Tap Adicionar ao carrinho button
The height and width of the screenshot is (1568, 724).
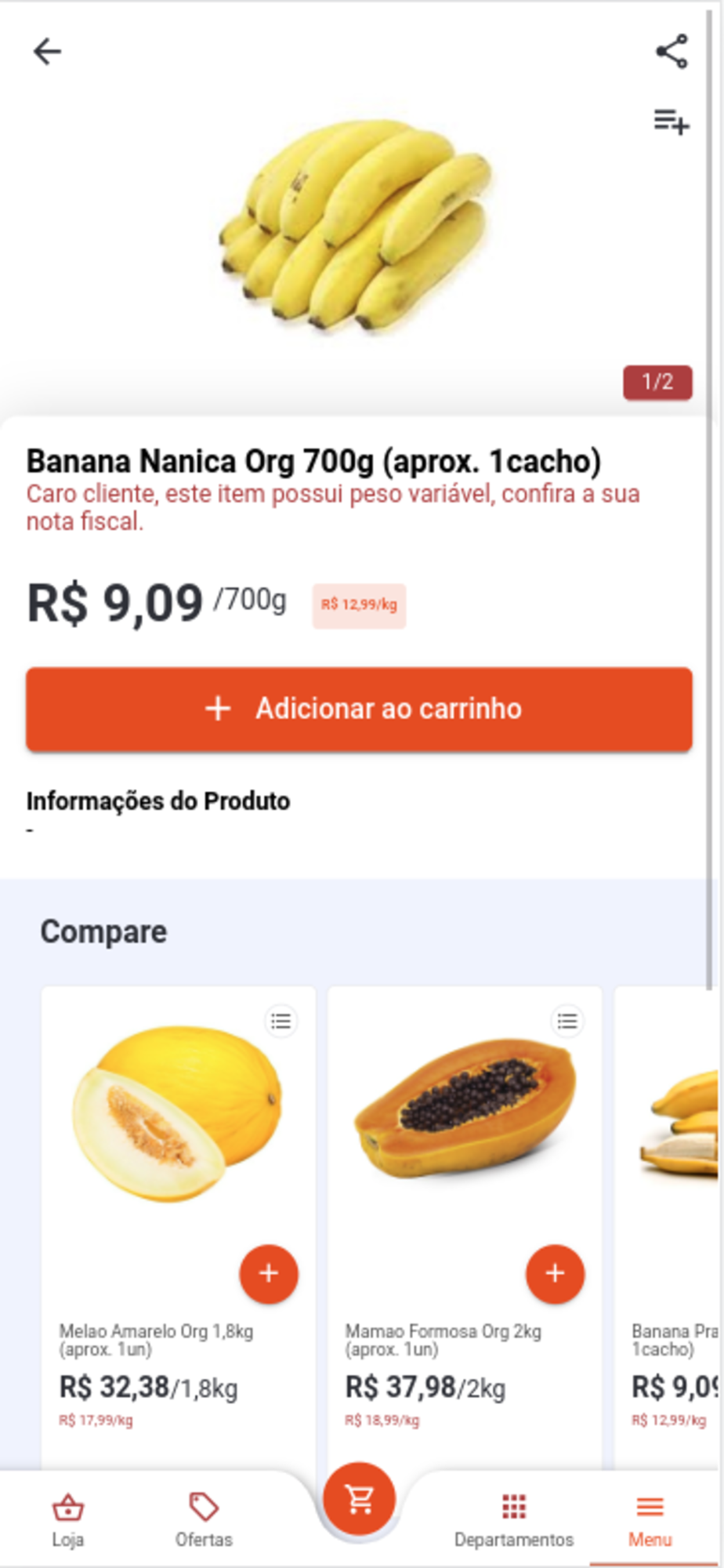(x=359, y=709)
